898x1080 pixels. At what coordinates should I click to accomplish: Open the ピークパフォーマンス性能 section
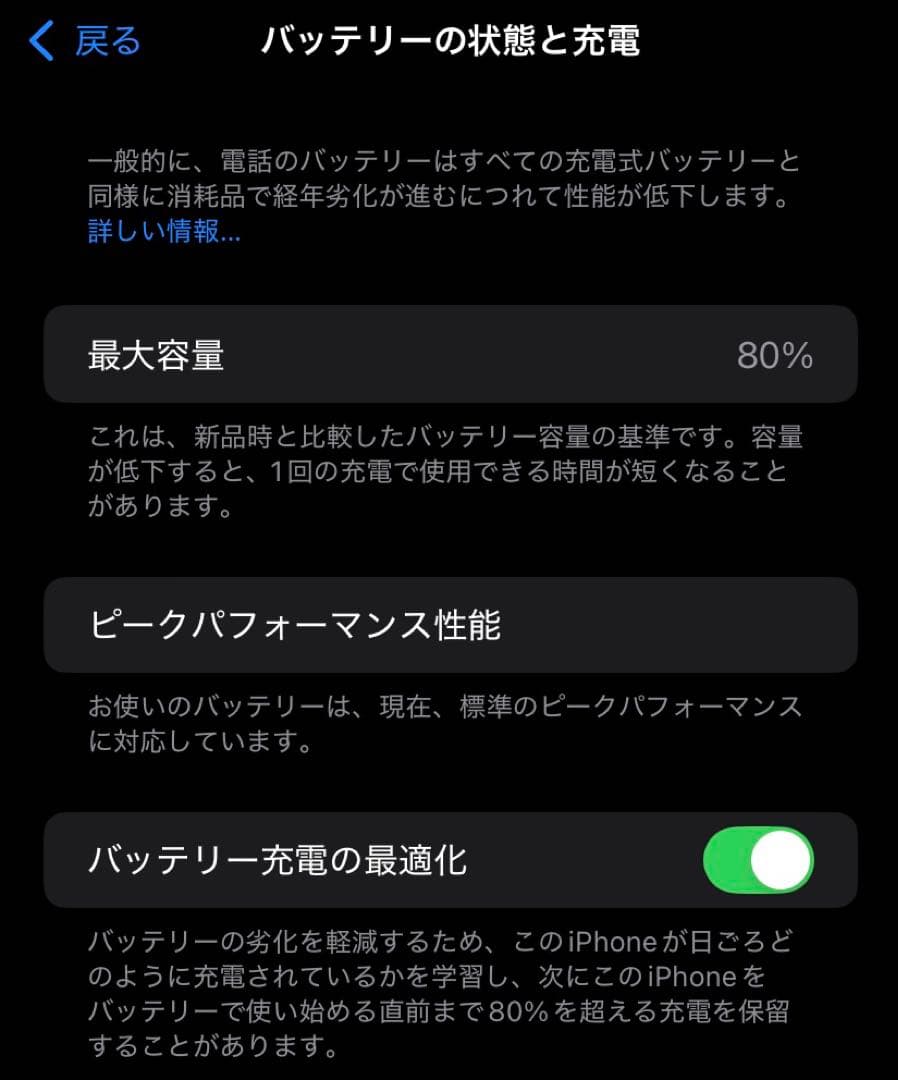[448, 625]
